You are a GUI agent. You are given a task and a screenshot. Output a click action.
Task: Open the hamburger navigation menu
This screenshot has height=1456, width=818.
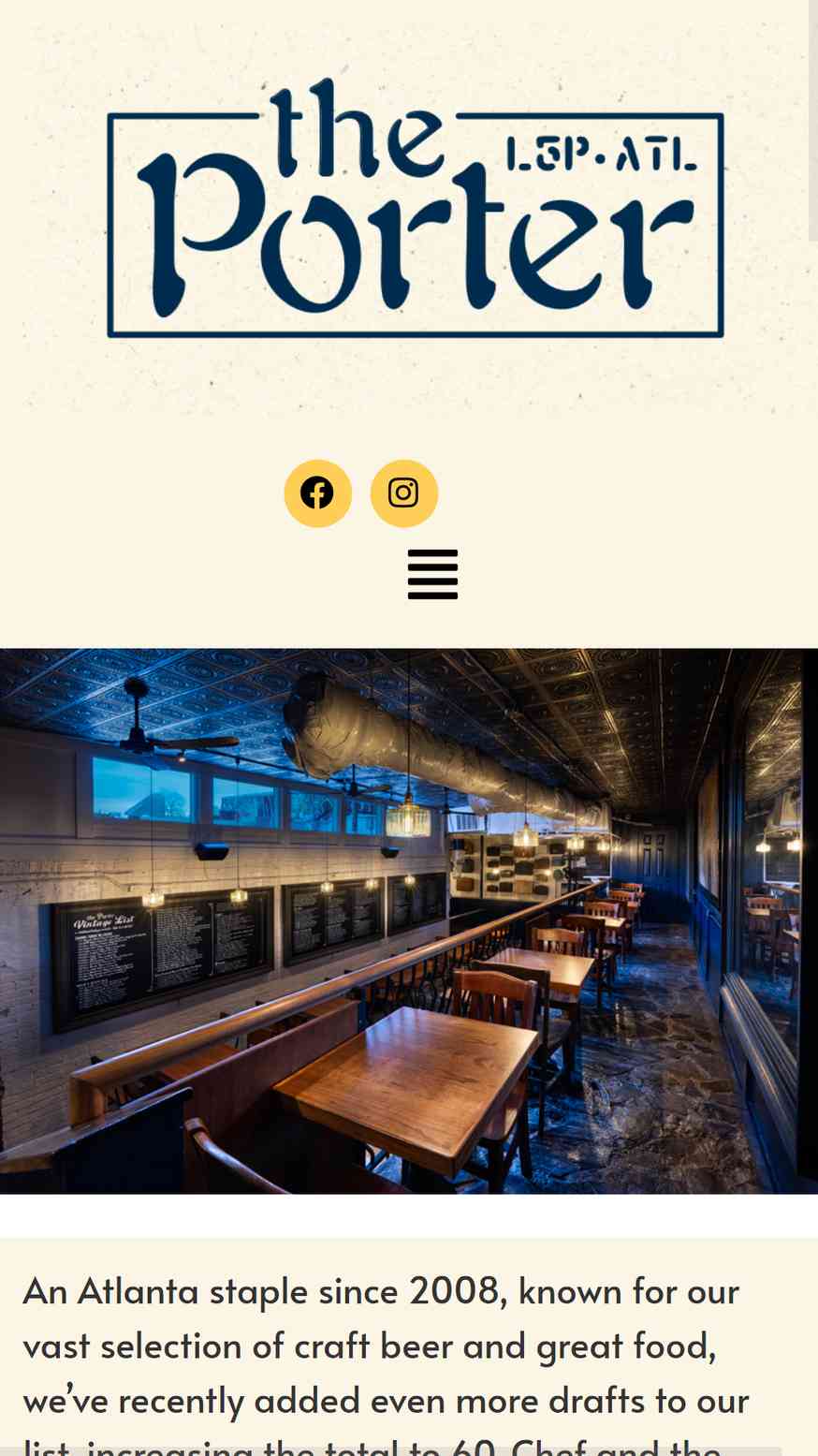coord(432,574)
